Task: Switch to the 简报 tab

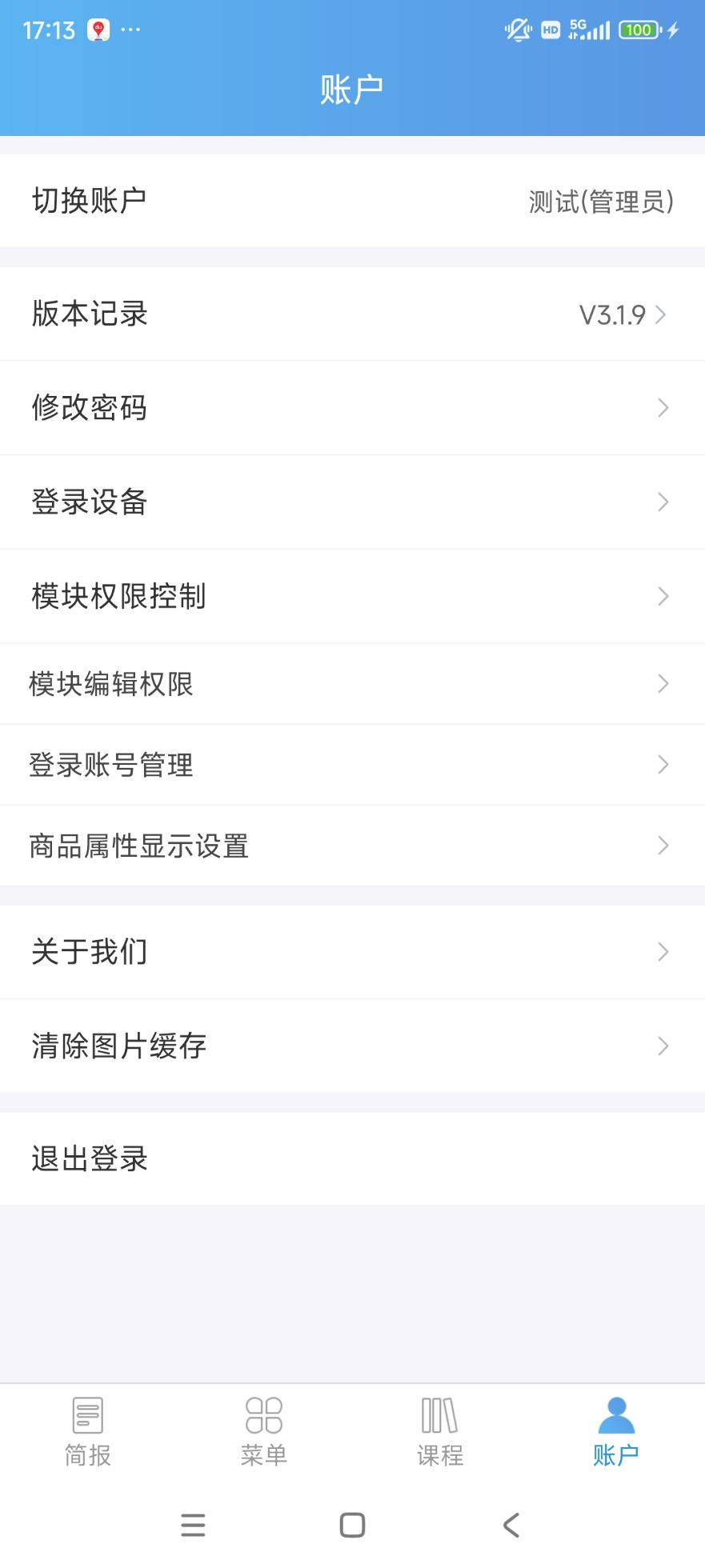Action: click(88, 1432)
